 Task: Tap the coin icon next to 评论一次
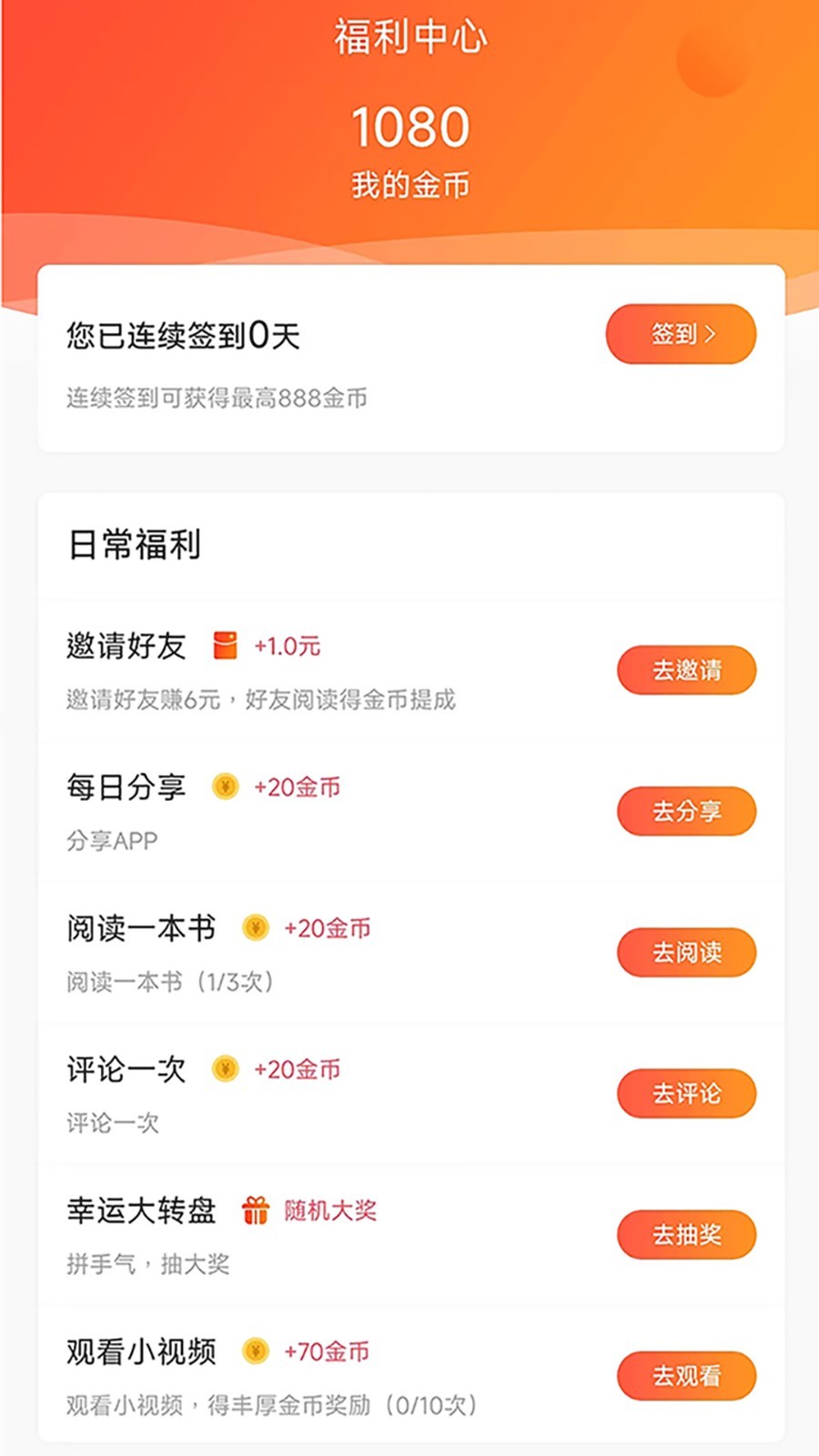click(x=224, y=1069)
